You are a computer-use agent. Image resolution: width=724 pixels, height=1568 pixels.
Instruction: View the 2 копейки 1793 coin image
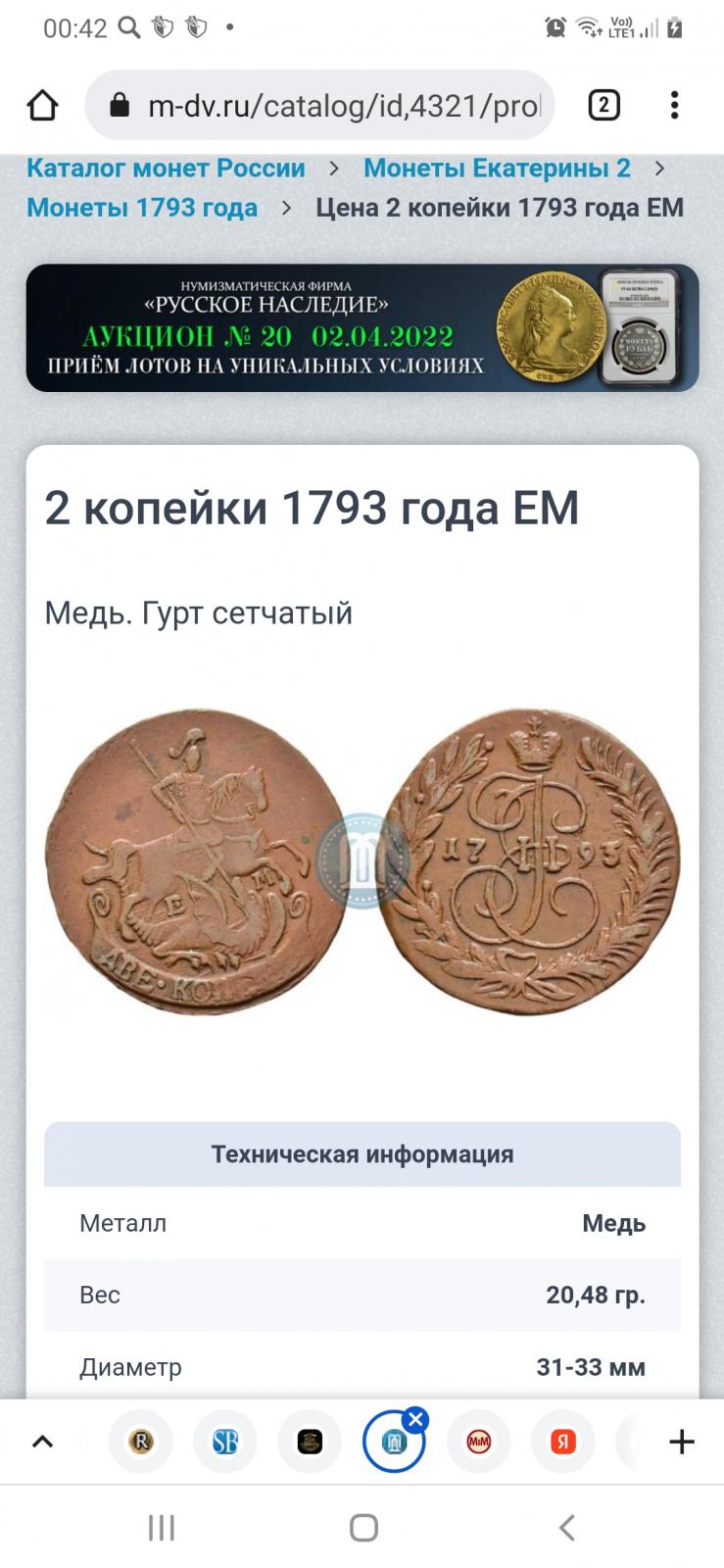(362, 862)
